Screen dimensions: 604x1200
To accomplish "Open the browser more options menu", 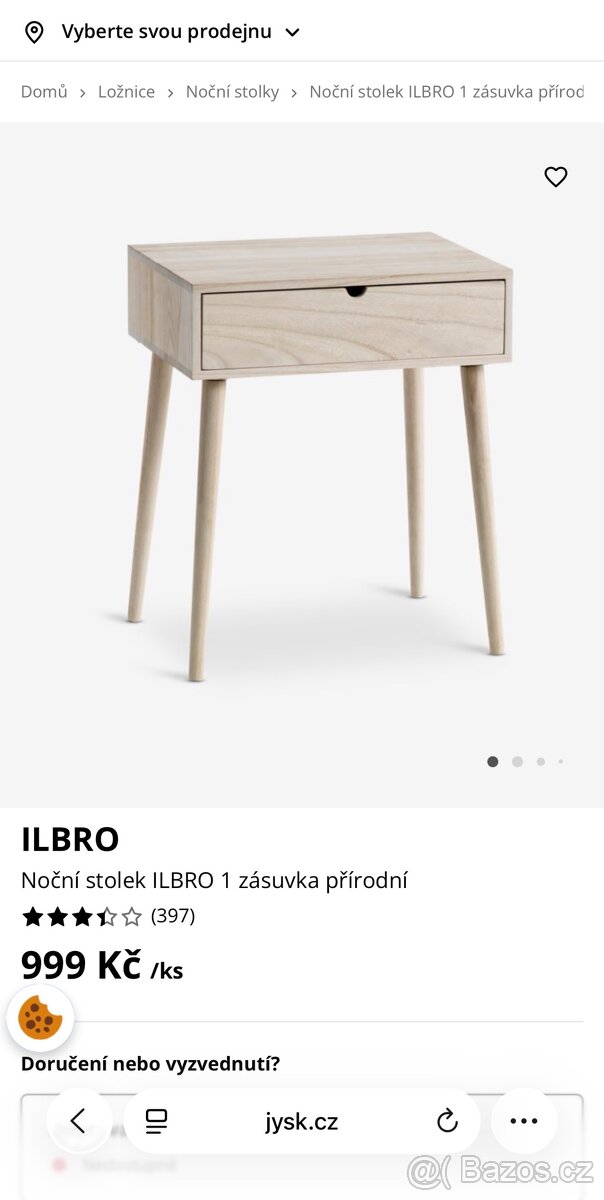I will point(524,1121).
